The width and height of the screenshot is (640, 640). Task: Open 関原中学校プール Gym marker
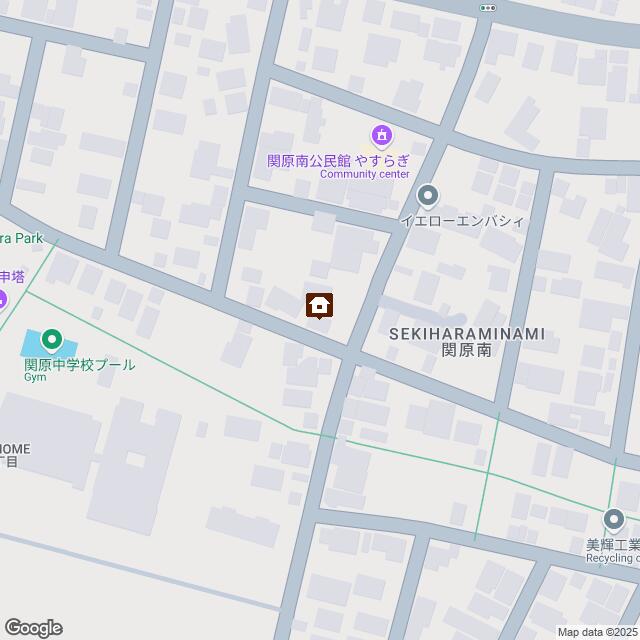52,341
